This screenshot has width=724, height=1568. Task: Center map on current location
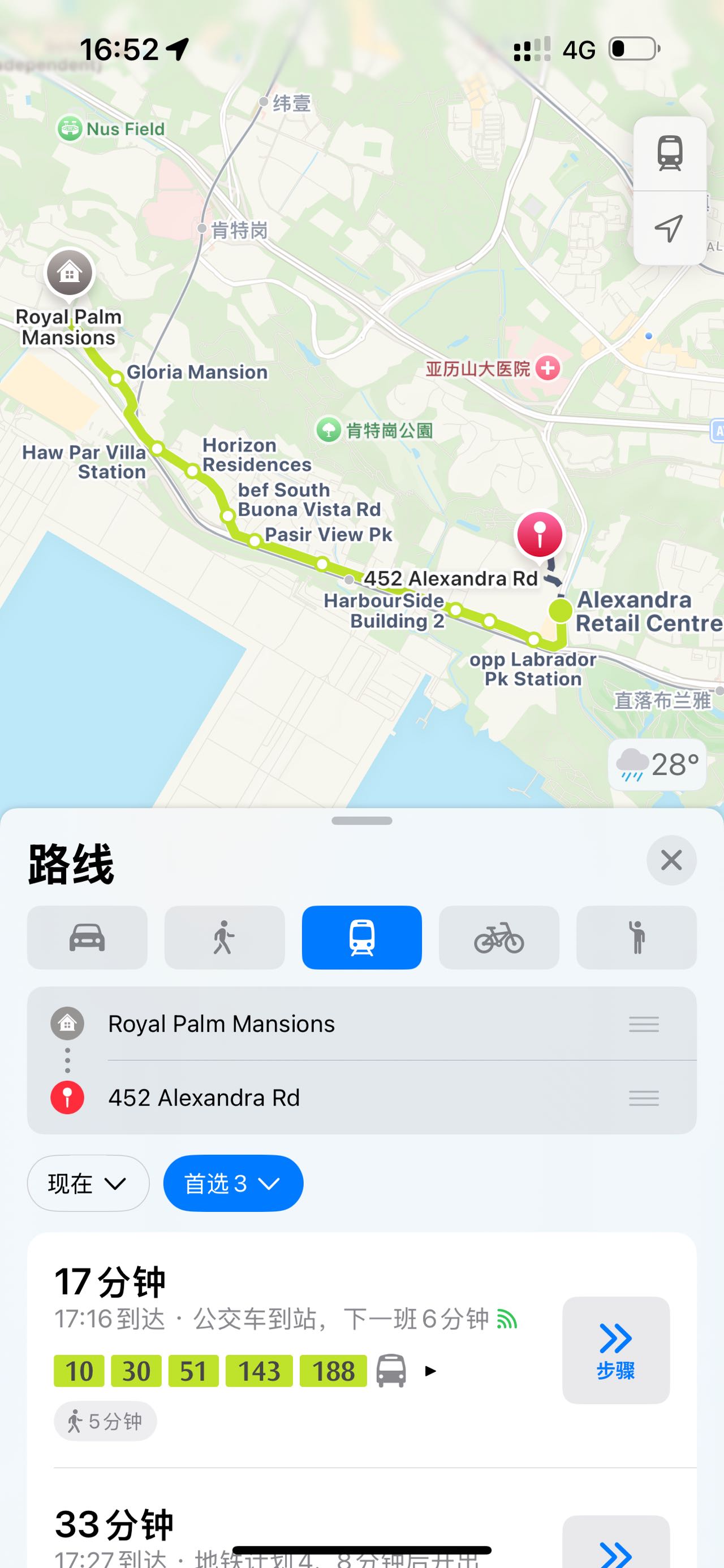[x=669, y=229]
